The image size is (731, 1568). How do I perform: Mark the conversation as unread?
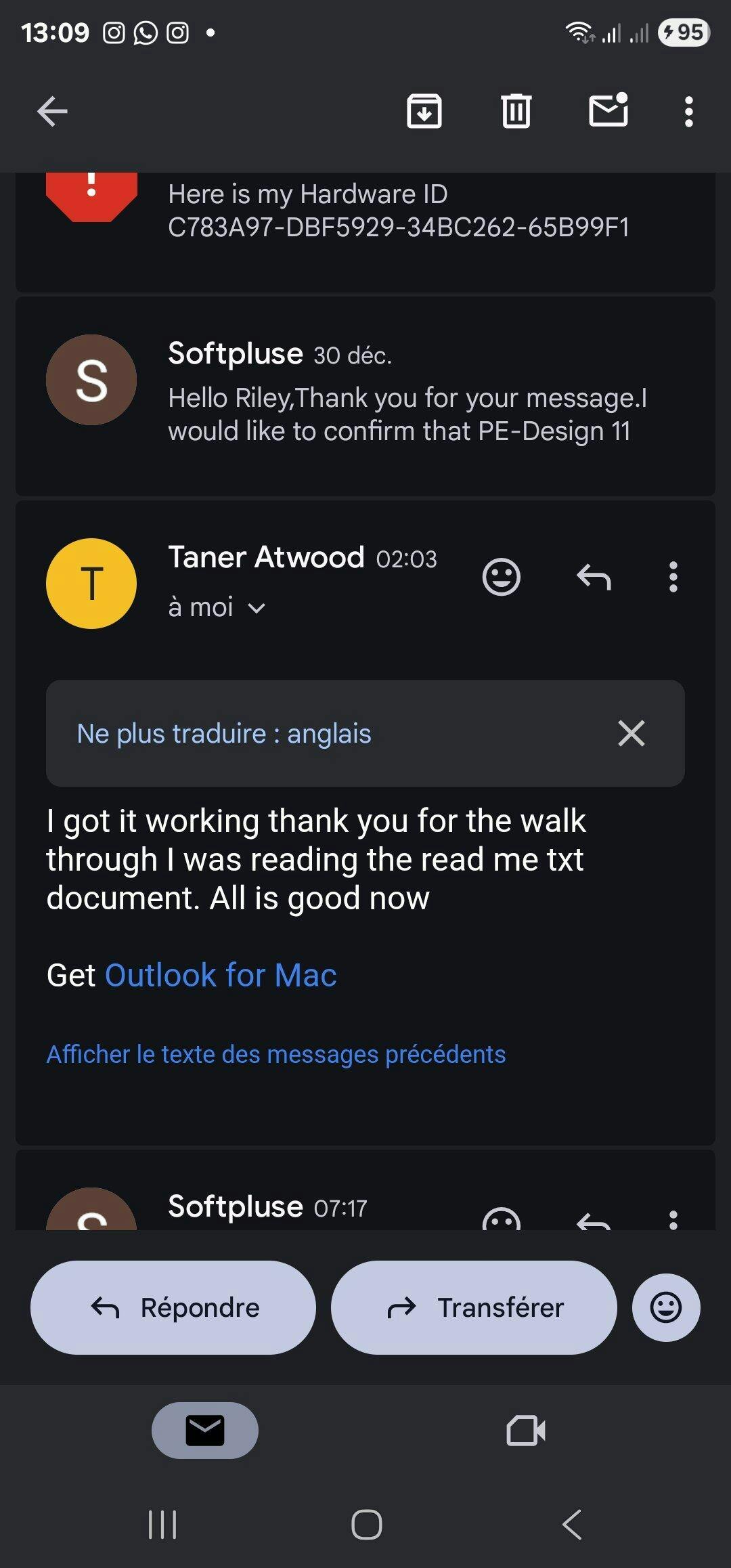click(x=608, y=110)
